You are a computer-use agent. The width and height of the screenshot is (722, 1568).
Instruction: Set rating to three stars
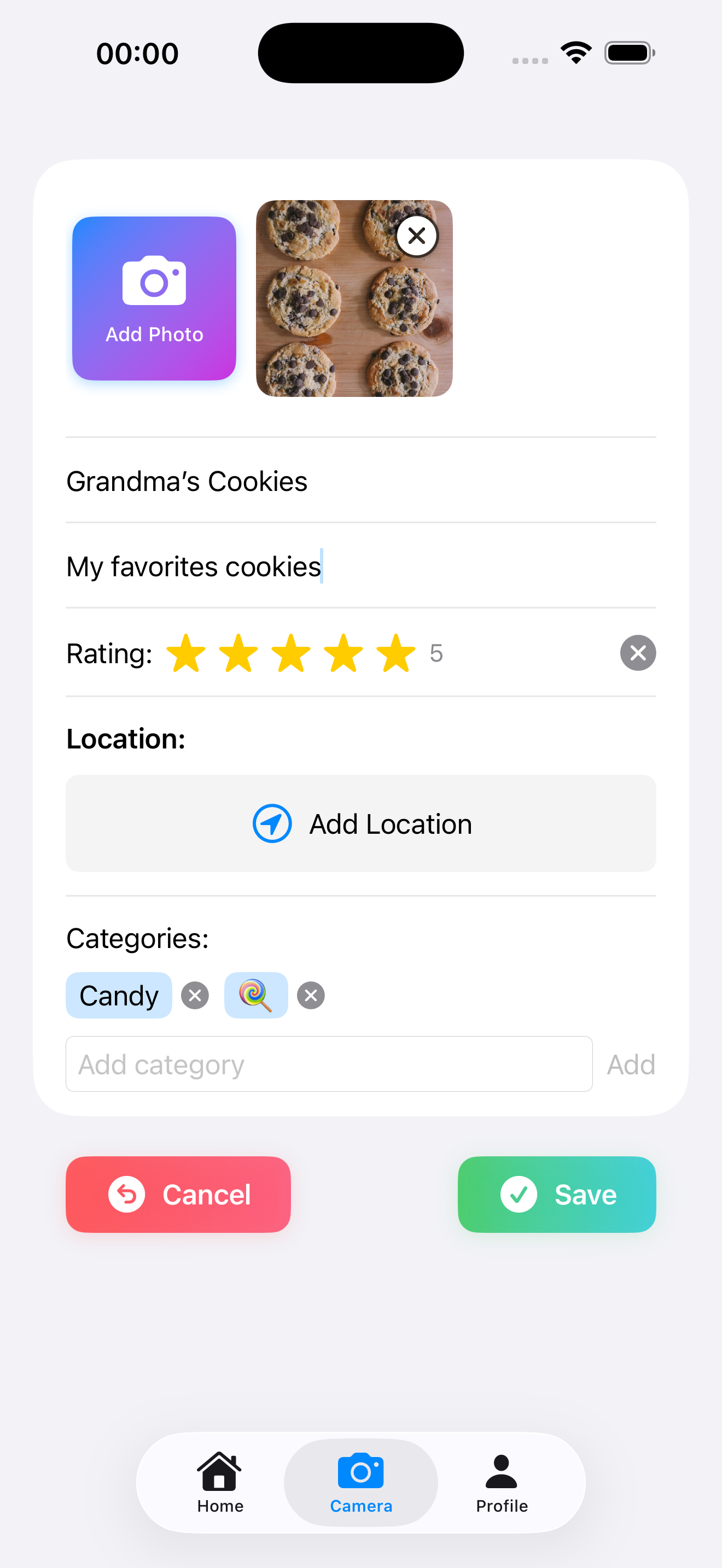coord(291,653)
